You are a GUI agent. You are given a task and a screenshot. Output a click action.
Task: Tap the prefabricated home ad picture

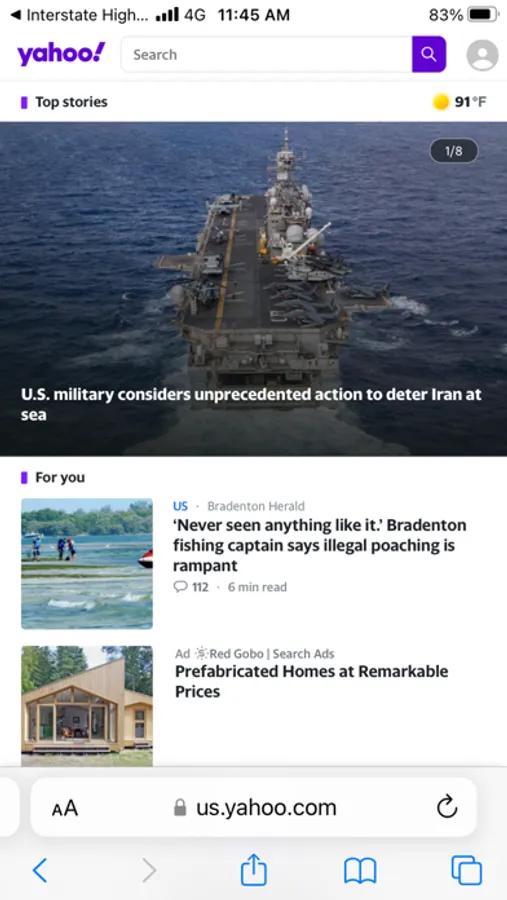(x=87, y=705)
